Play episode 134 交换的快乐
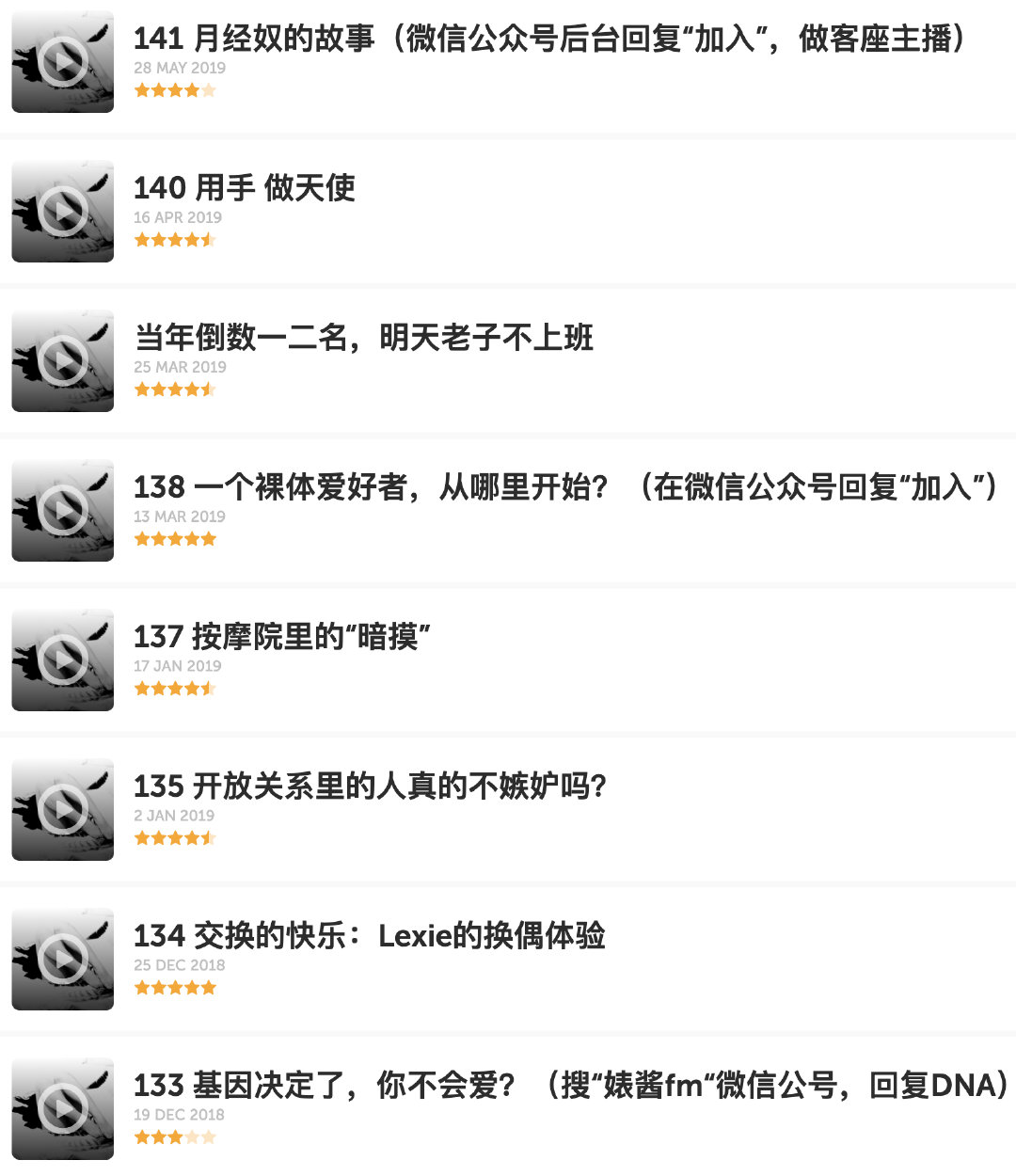Screen dimensions: 1016x1176 click(62, 960)
